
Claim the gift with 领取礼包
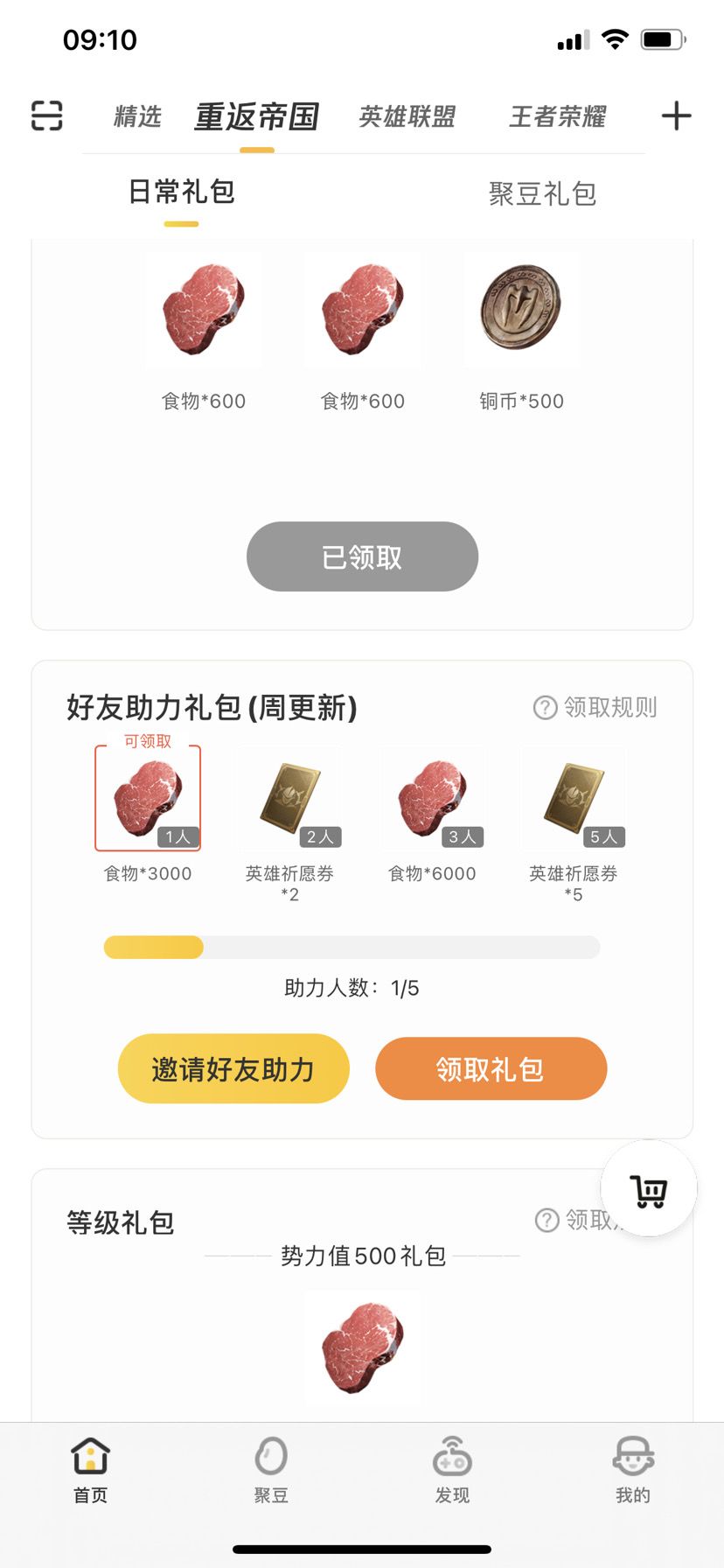click(491, 1068)
